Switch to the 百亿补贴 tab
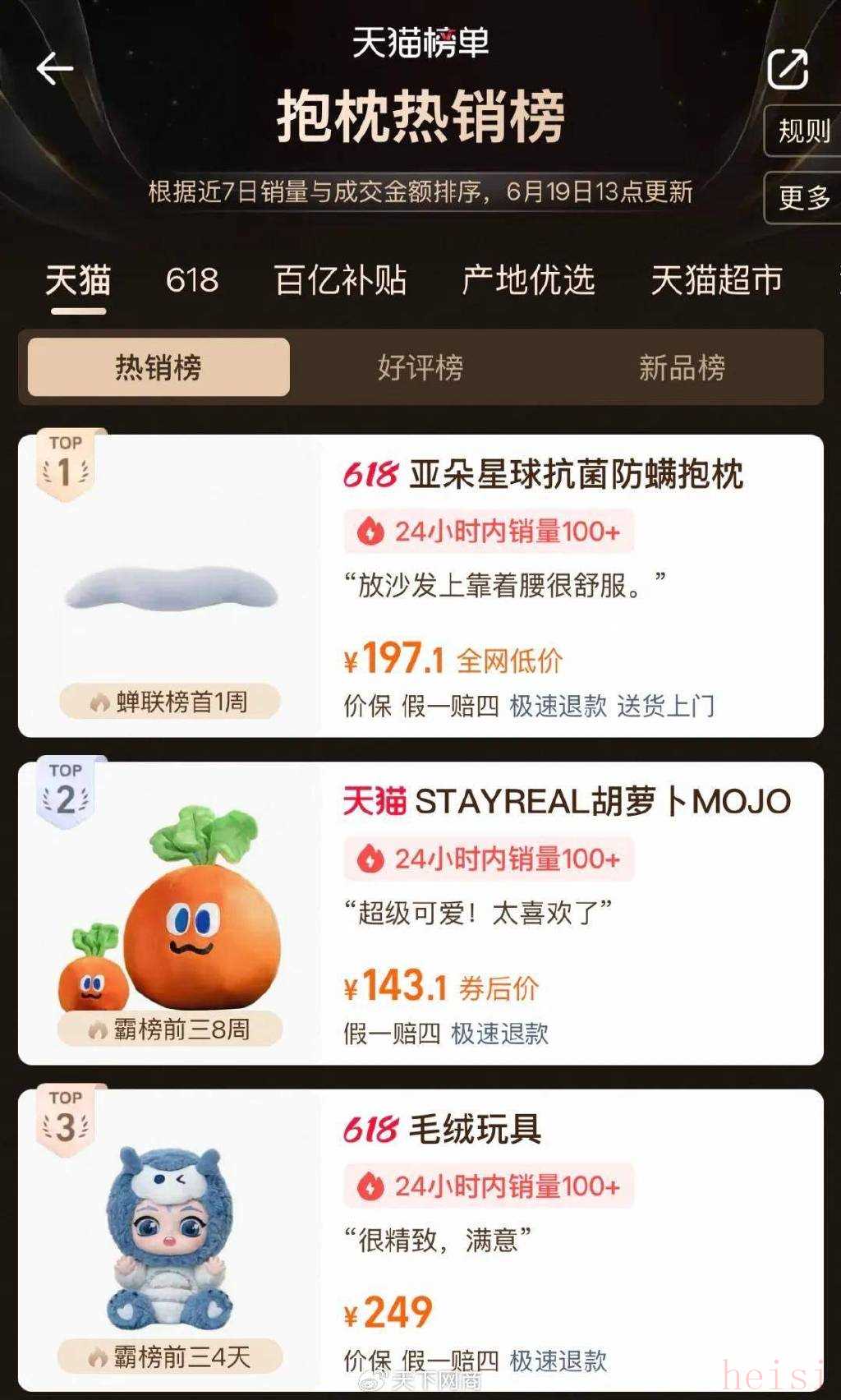The image size is (841, 1400). [x=340, y=280]
